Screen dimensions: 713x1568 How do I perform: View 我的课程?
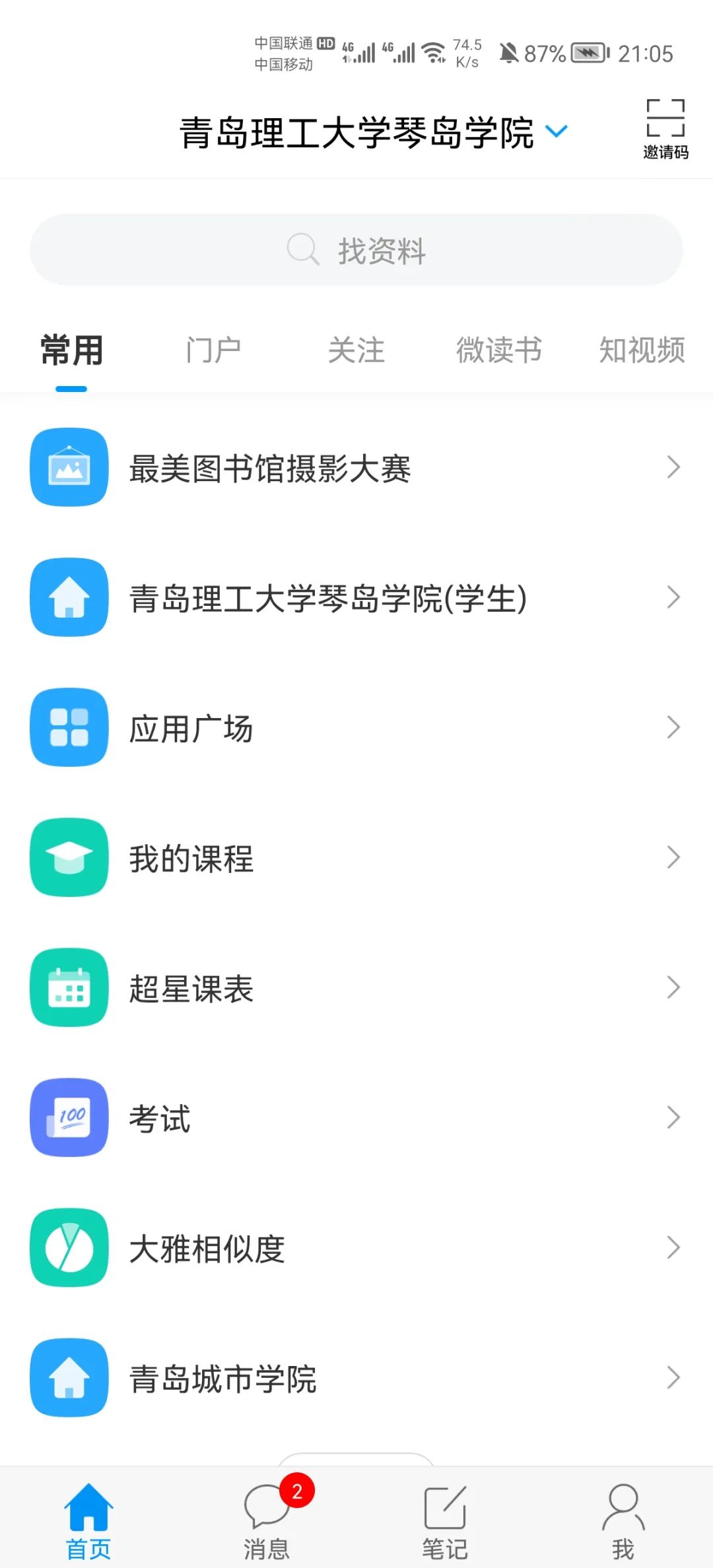356,857
